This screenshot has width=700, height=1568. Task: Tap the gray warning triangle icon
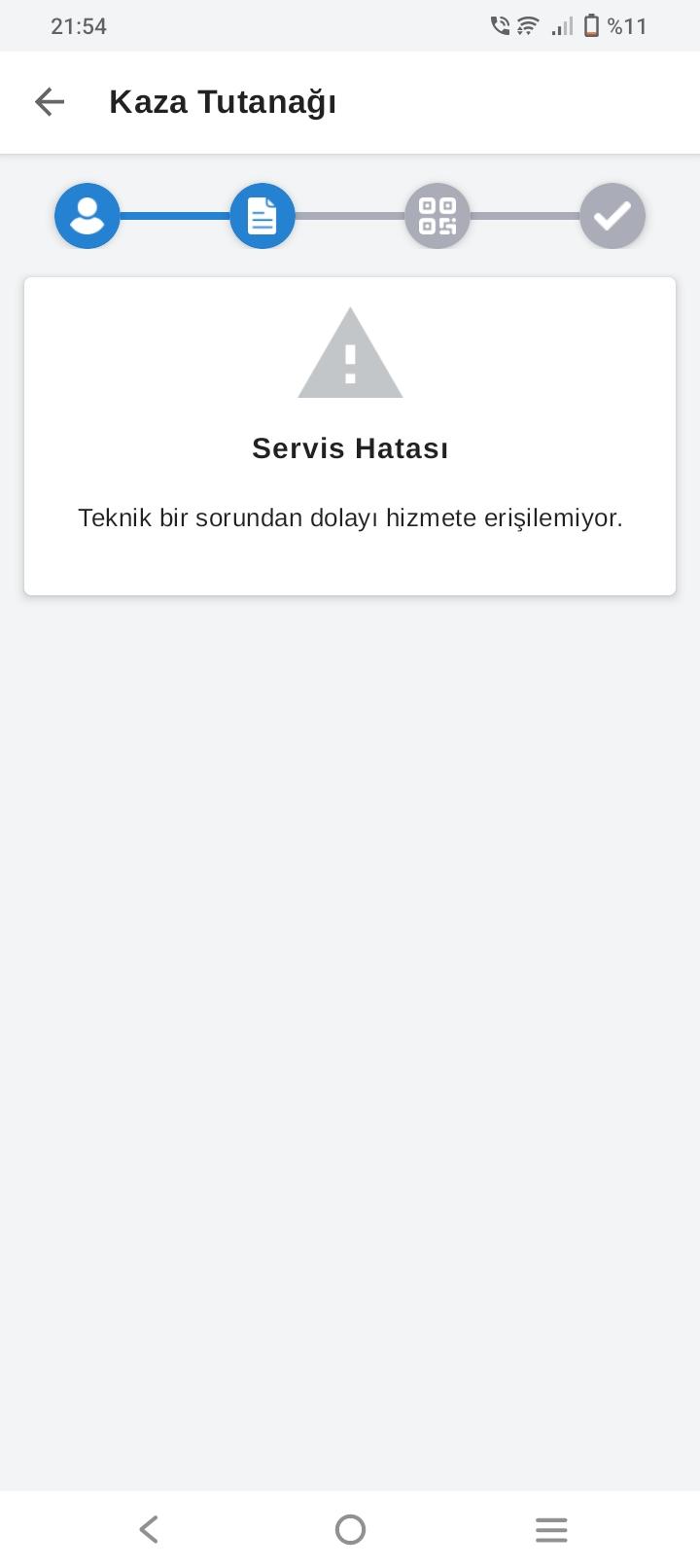pyautogui.click(x=350, y=355)
